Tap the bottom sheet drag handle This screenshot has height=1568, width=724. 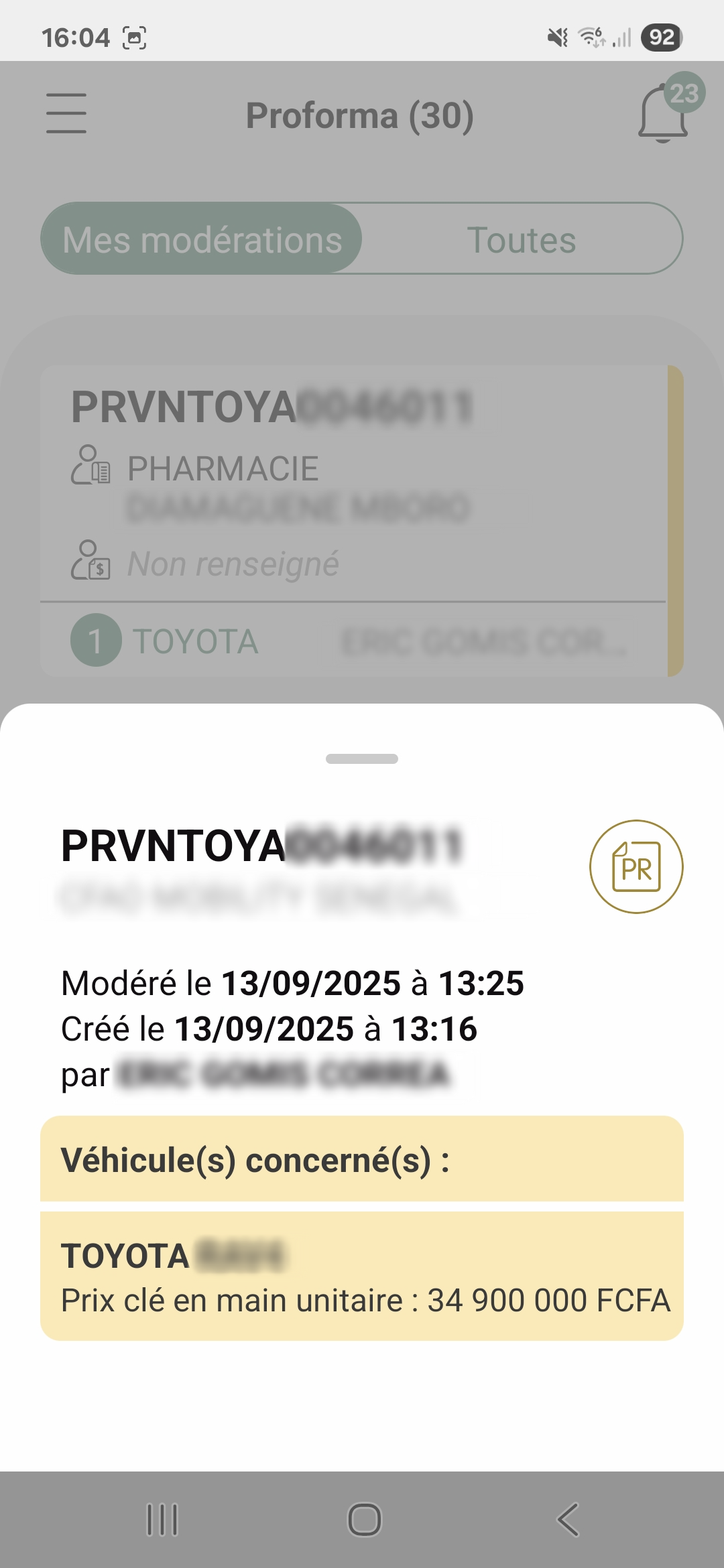coord(362,759)
